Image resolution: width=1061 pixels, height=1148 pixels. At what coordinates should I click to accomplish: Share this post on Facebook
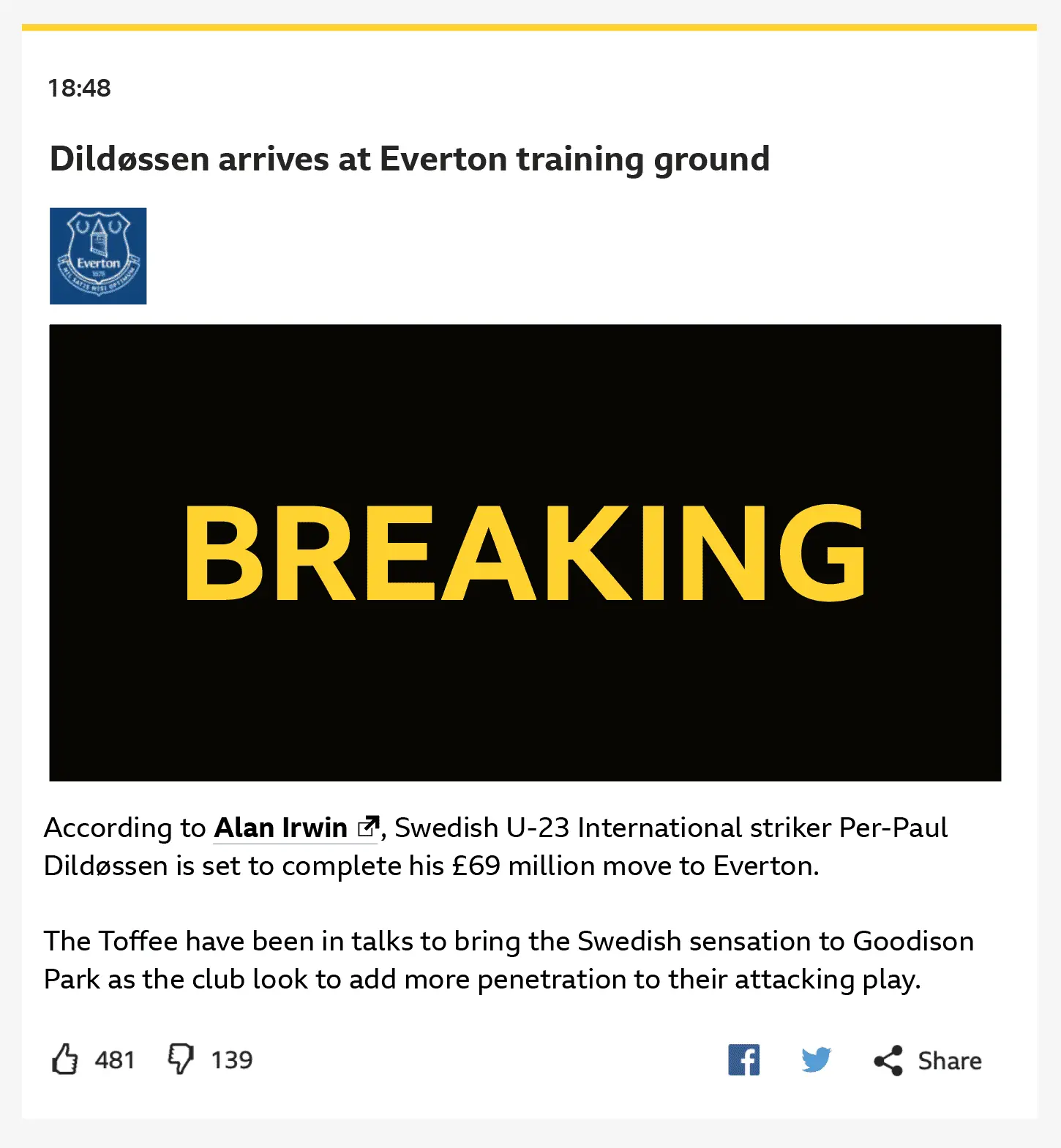[743, 1059]
